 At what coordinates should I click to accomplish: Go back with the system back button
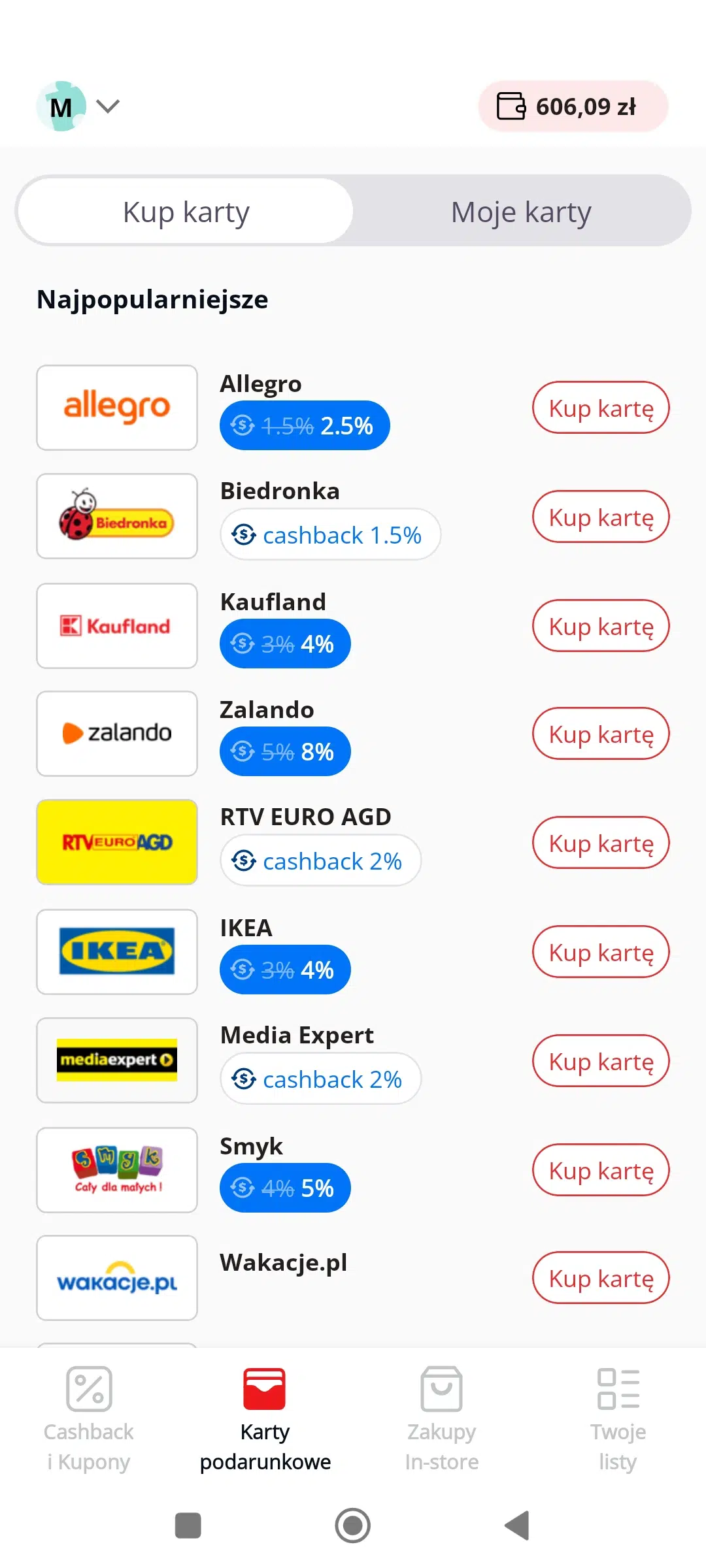(x=517, y=1526)
